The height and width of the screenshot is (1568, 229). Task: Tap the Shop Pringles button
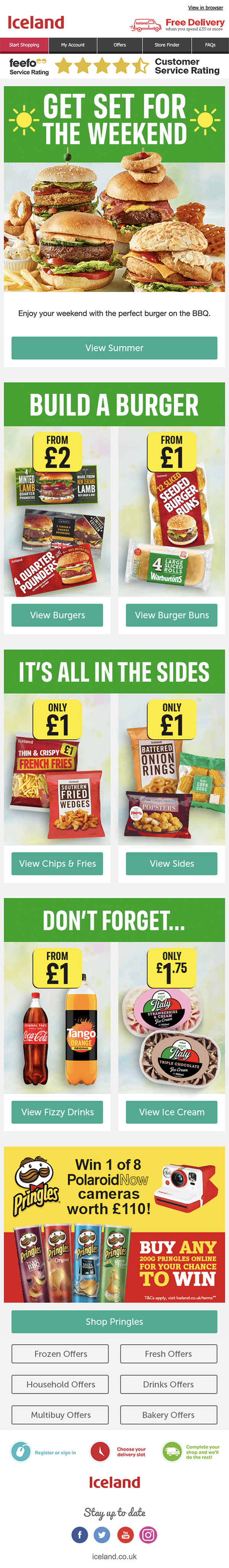click(114, 1321)
